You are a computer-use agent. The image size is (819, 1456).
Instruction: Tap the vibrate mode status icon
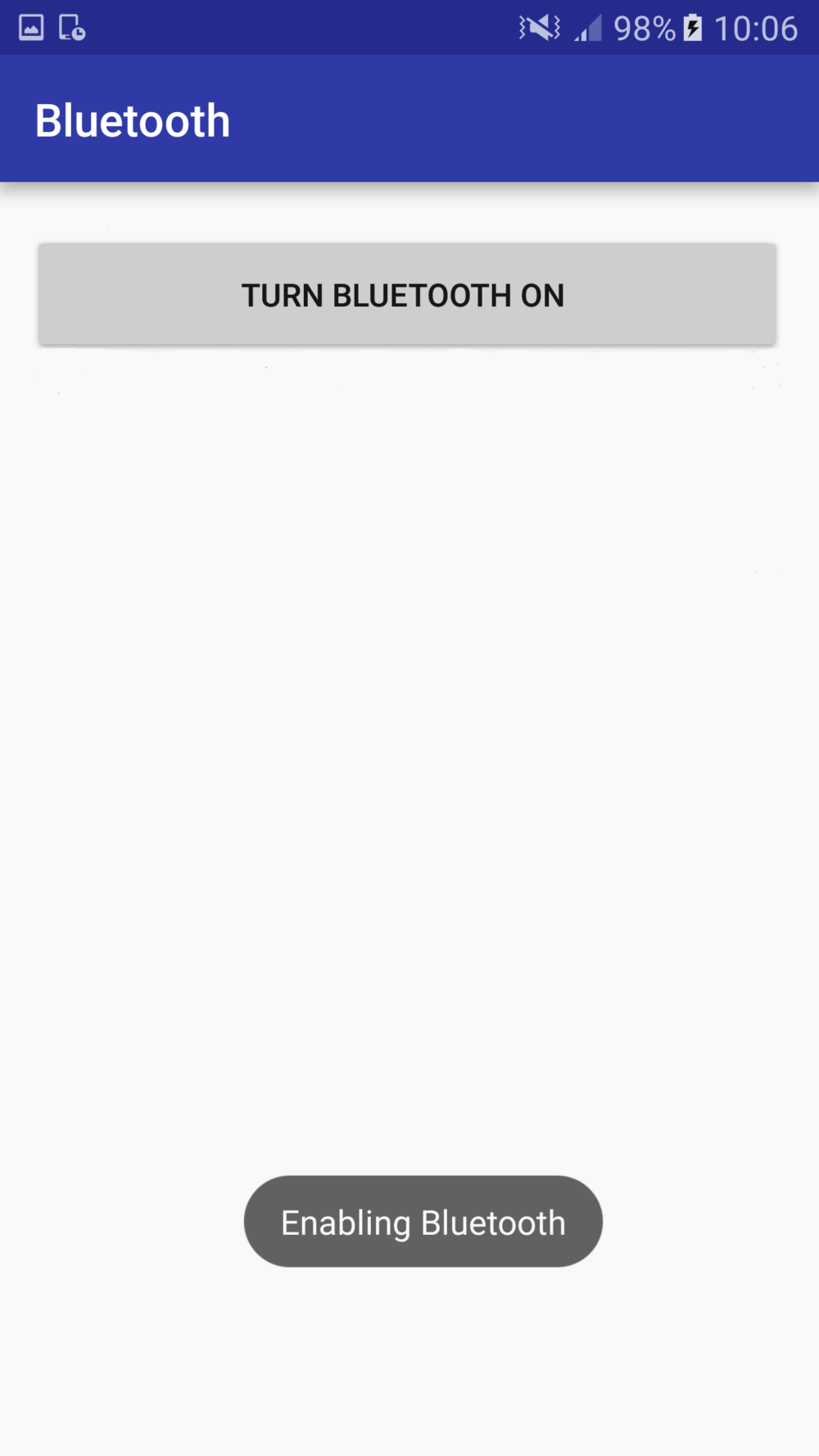tap(539, 27)
